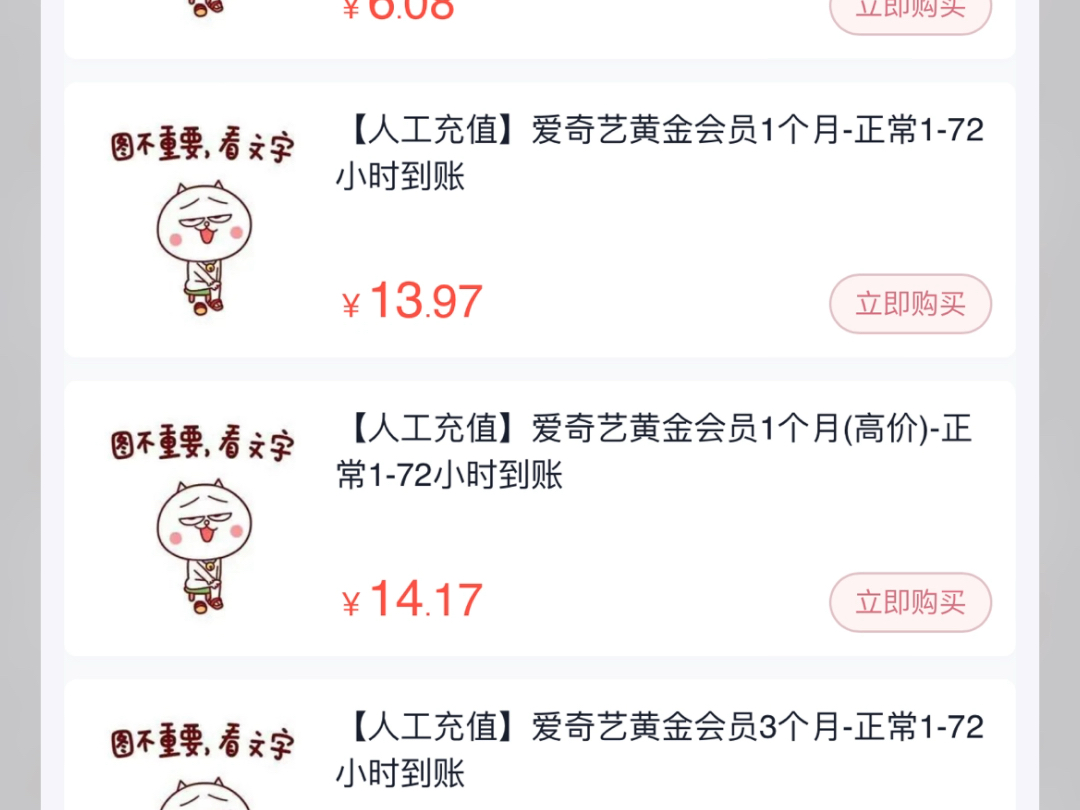
Task: Tap 立即购买 for the ¥13.97 membership
Action: pyautogui.click(x=910, y=304)
